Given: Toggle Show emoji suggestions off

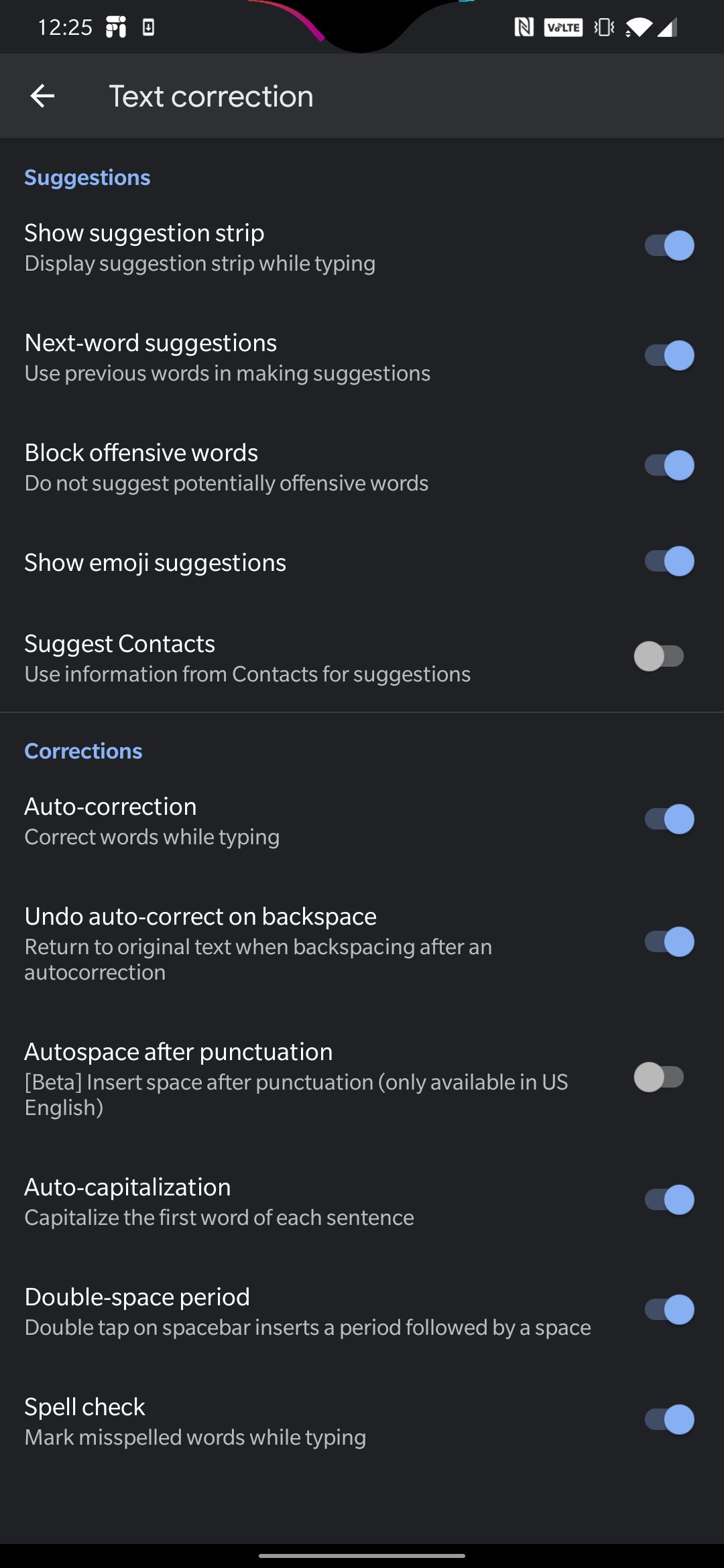Looking at the screenshot, I should pyautogui.click(x=666, y=562).
